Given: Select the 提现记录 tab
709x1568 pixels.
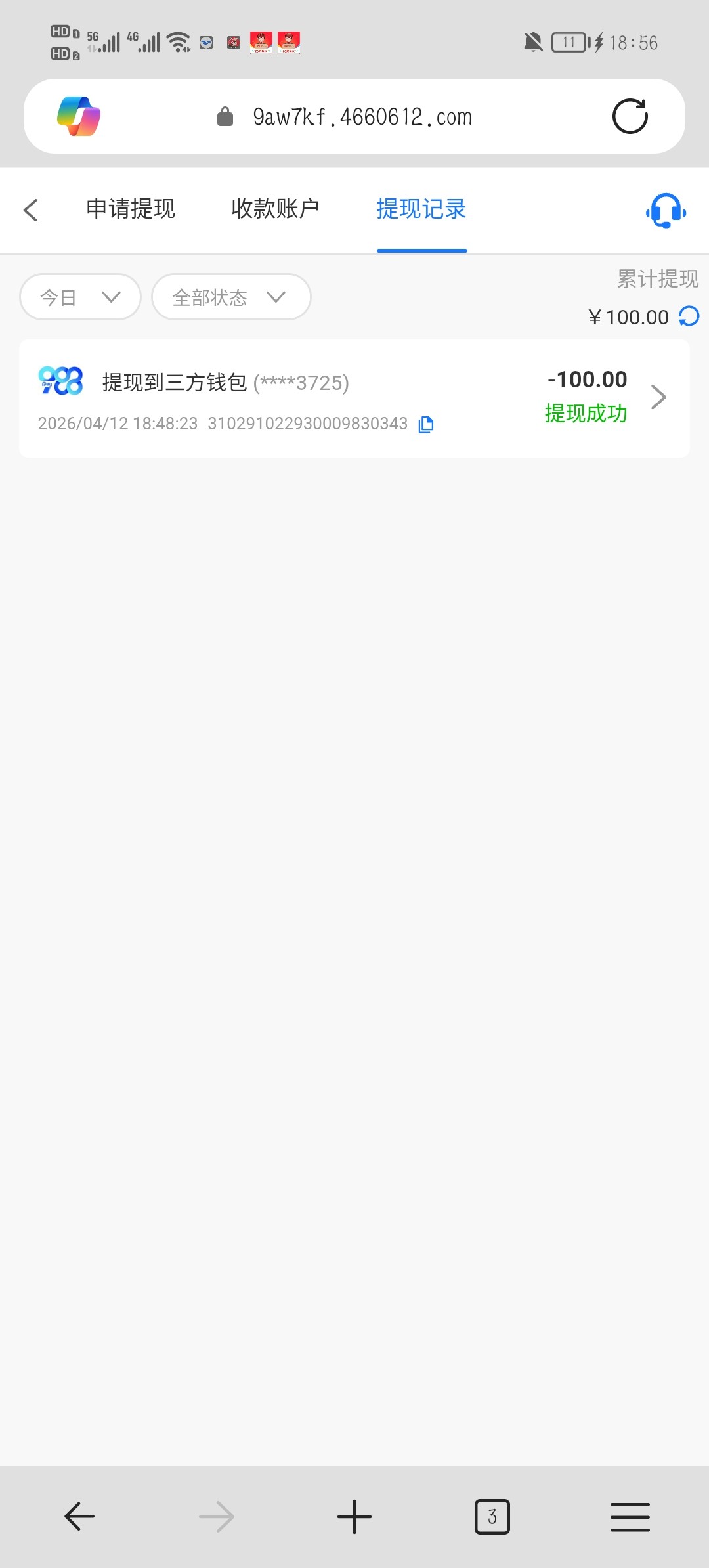Looking at the screenshot, I should point(421,209).
